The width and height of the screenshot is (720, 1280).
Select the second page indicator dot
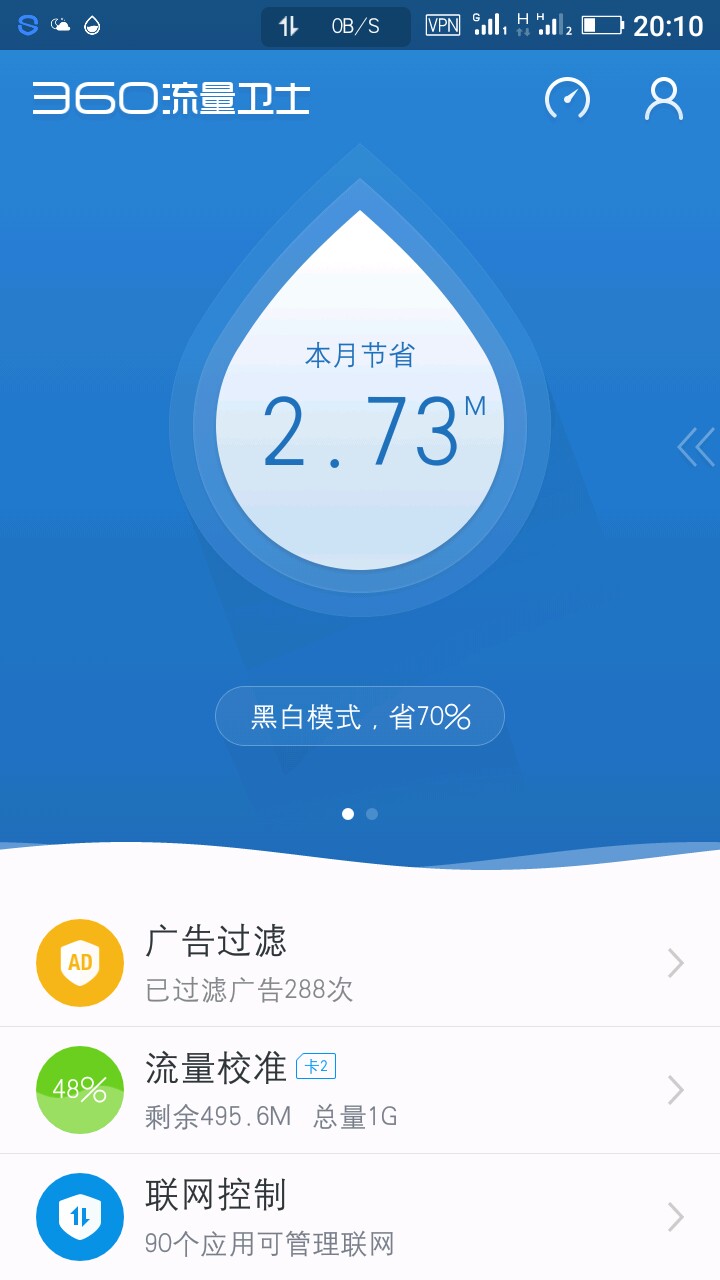point(372,814)
